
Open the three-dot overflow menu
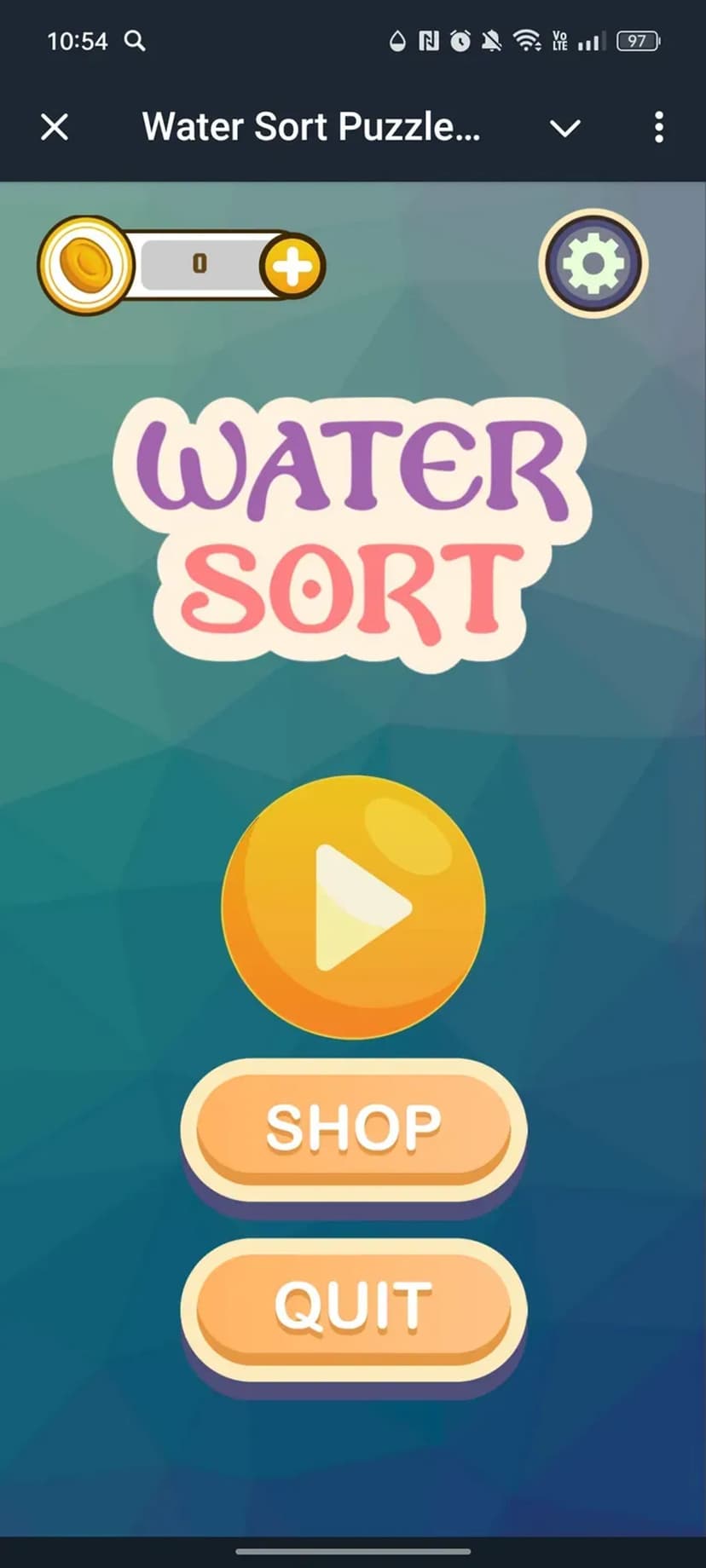(x=658, y=128)
